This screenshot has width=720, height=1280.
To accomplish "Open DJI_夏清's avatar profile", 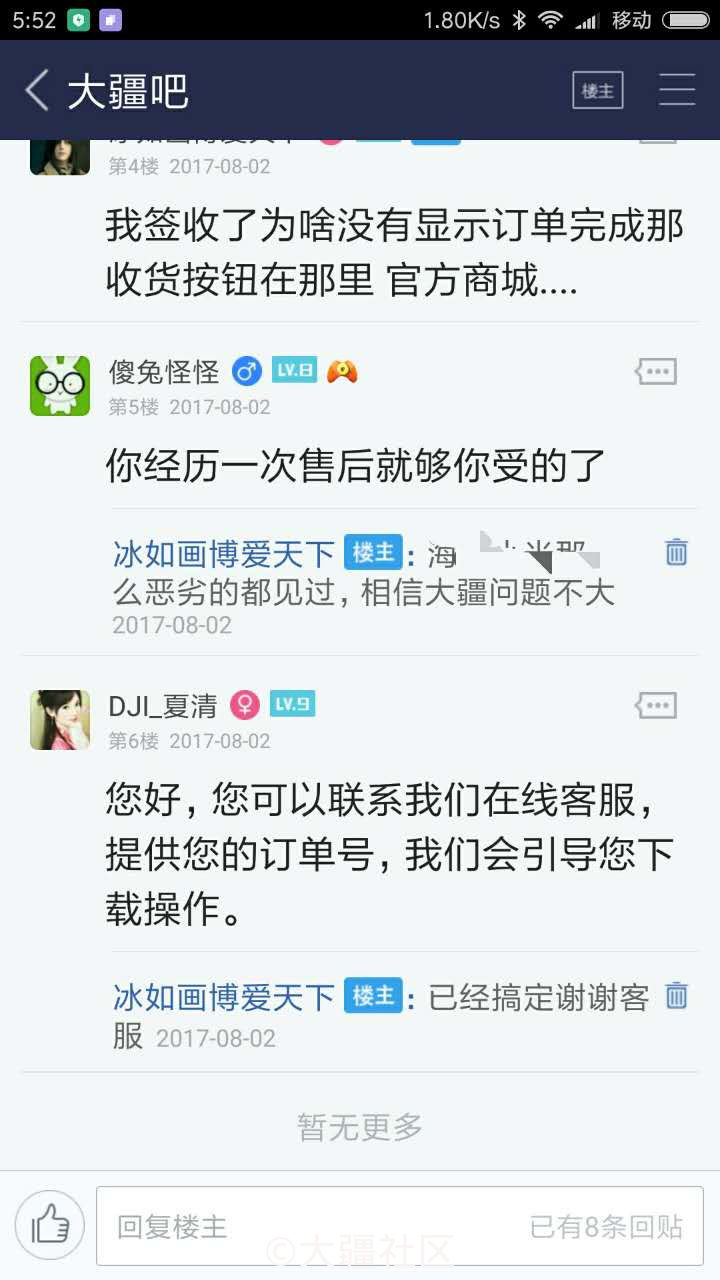I will click(60, 719).
